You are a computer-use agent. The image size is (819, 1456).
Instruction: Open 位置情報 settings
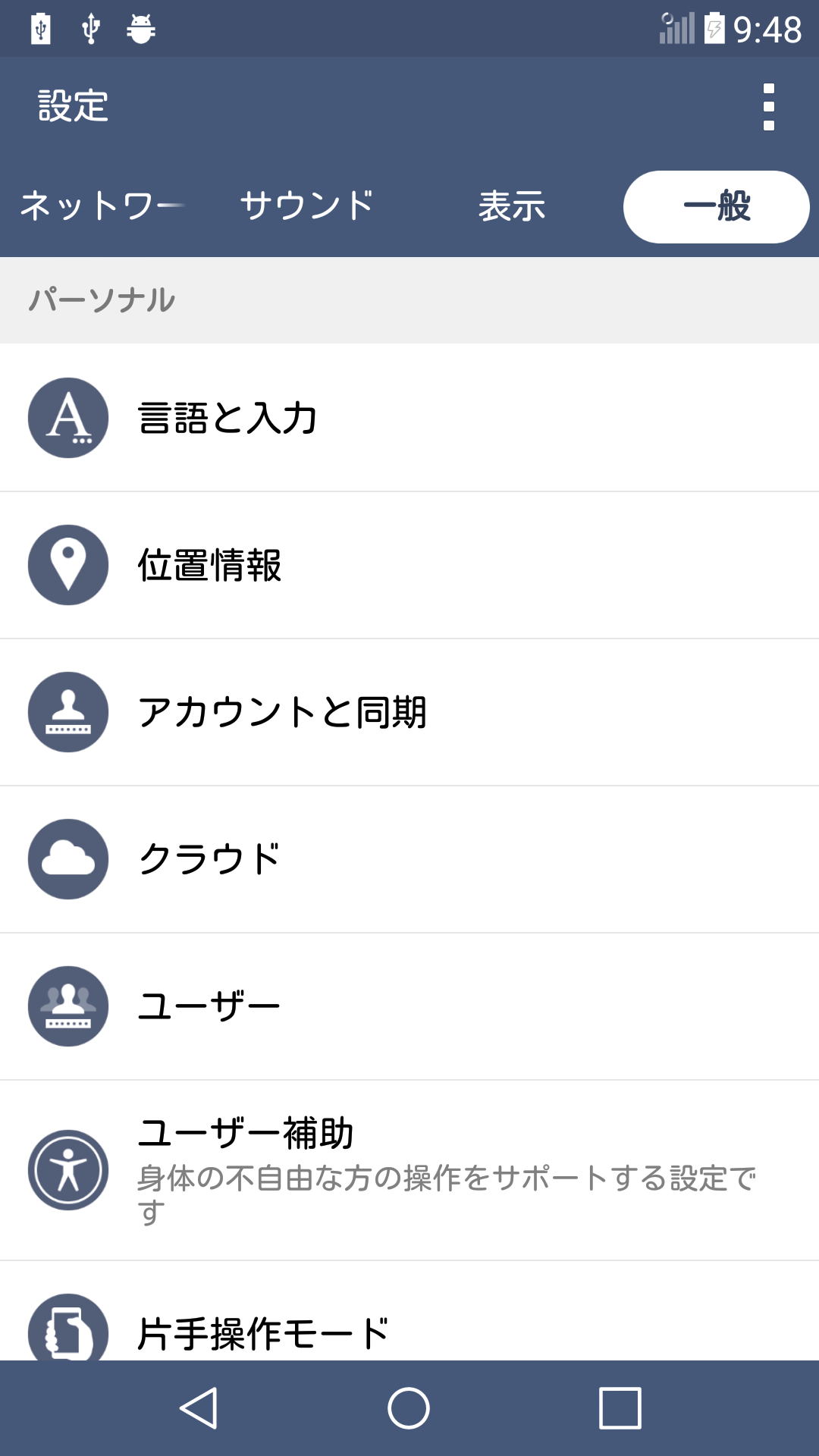[x=409, y=565]
